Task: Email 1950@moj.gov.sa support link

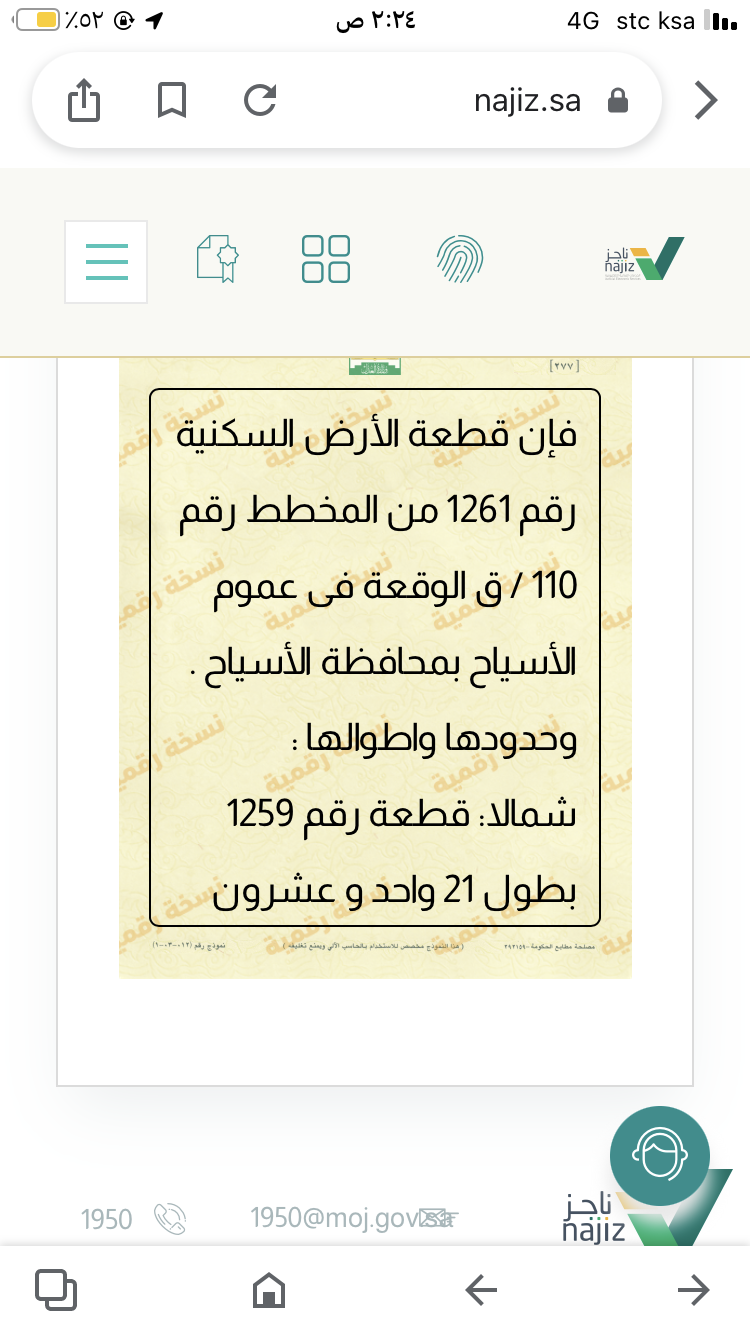Action: [353, 1217]
